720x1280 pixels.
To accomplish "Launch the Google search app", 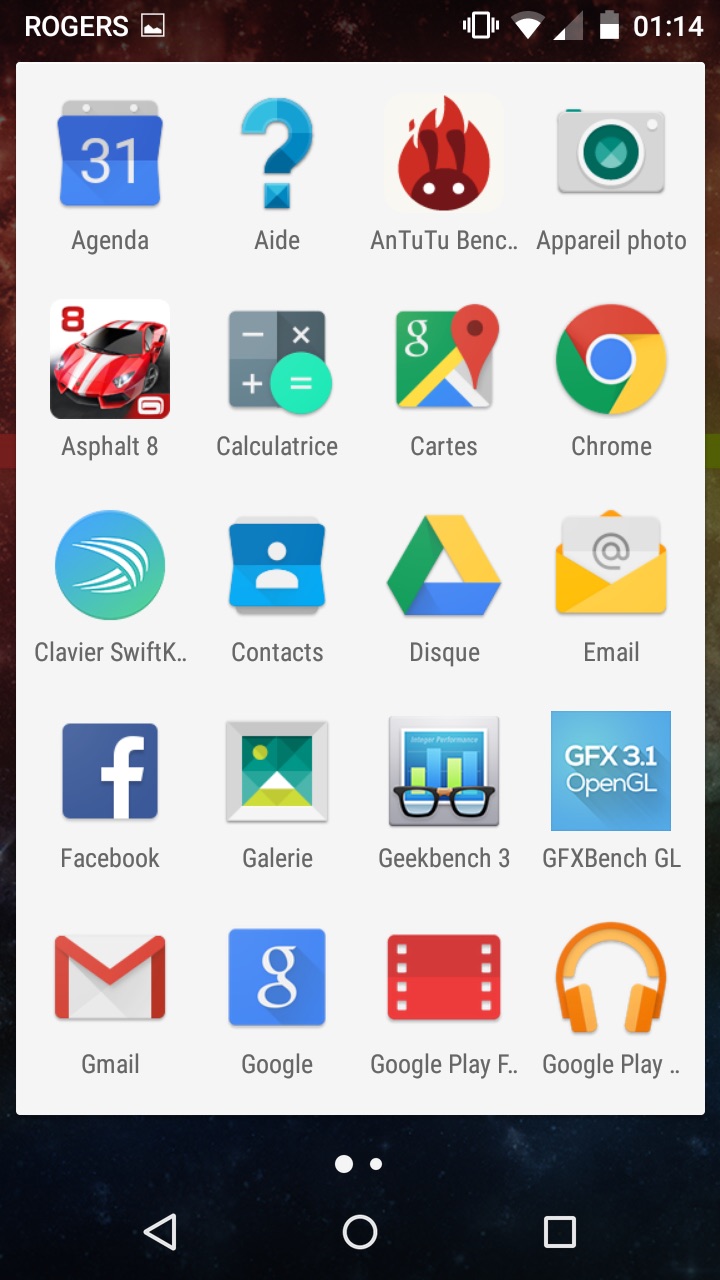I will (x=277, y=978).
